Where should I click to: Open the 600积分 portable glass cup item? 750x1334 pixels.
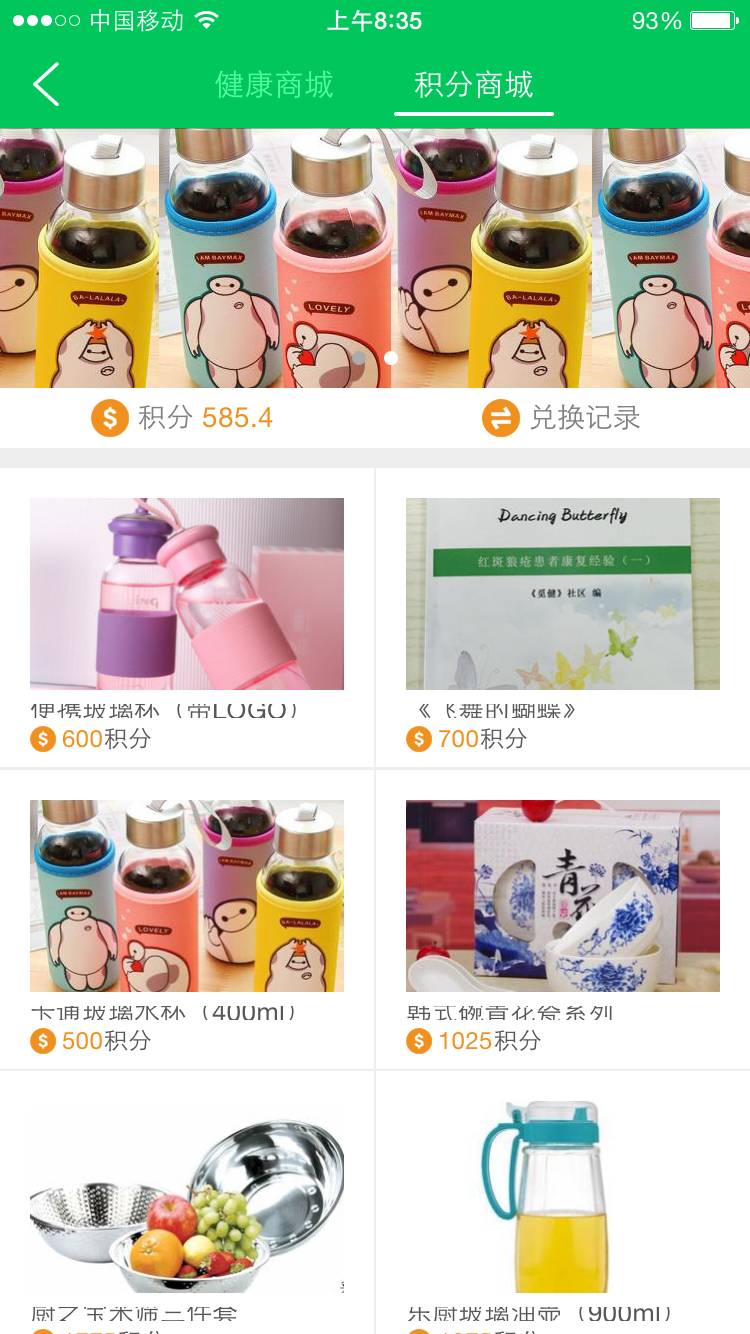(187, 594)
